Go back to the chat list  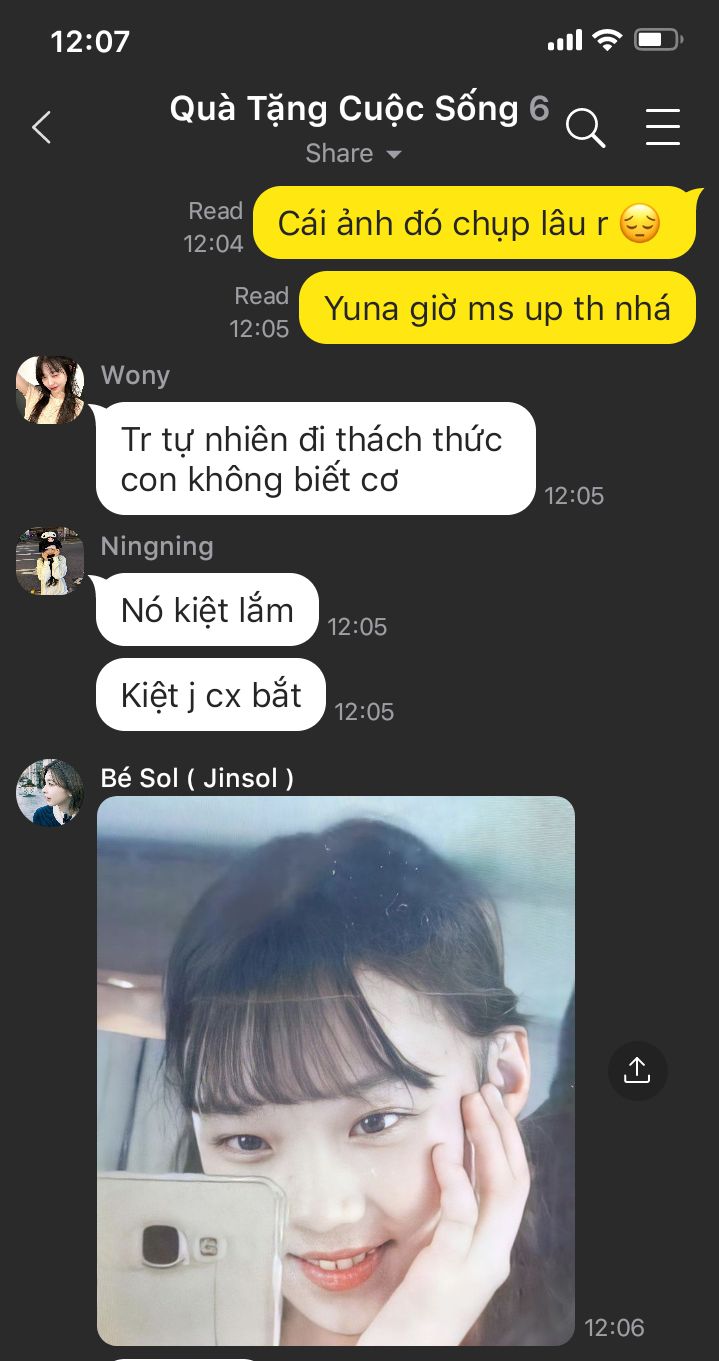pyautogui.click(x=41, y=128)
